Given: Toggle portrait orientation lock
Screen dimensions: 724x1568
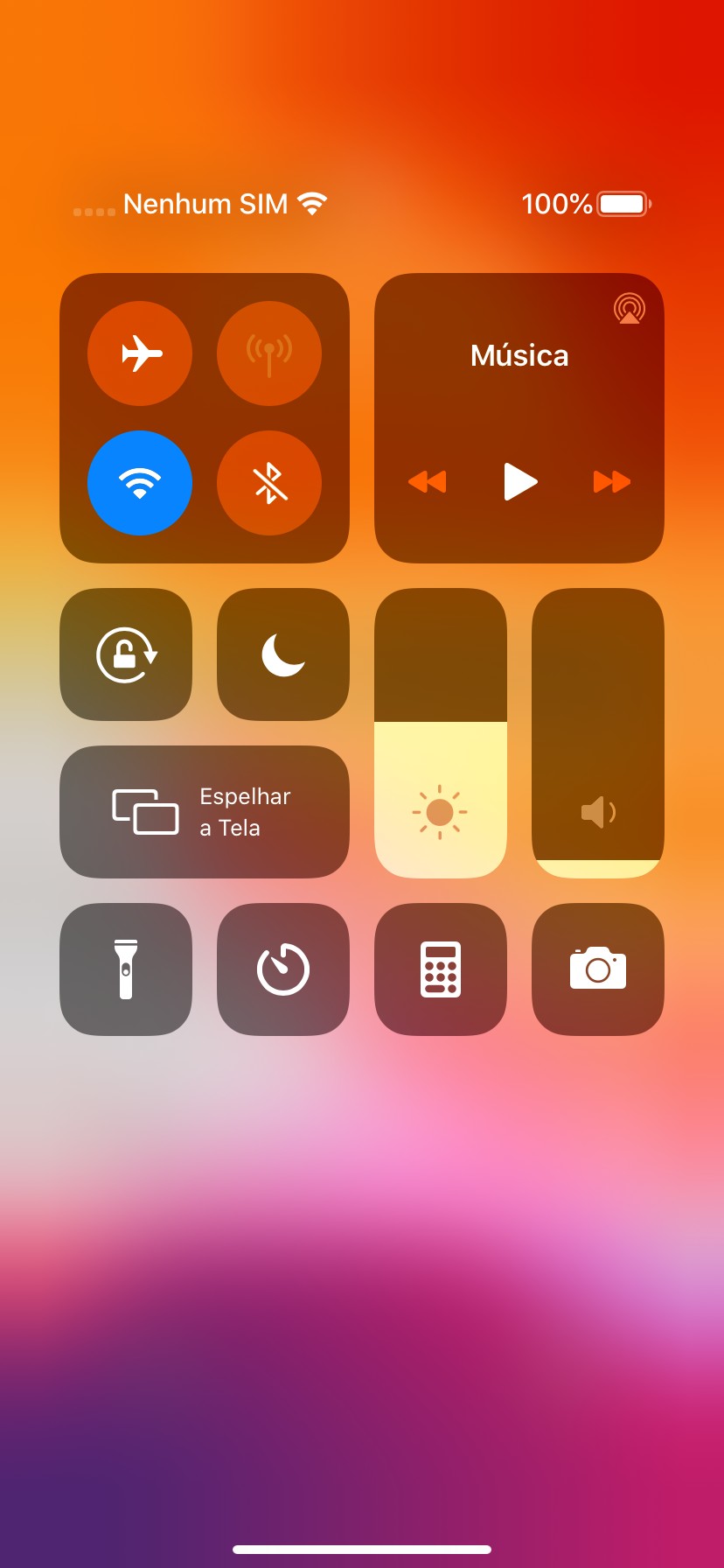Looking at the screenshot, I should [x=126, y=654].
